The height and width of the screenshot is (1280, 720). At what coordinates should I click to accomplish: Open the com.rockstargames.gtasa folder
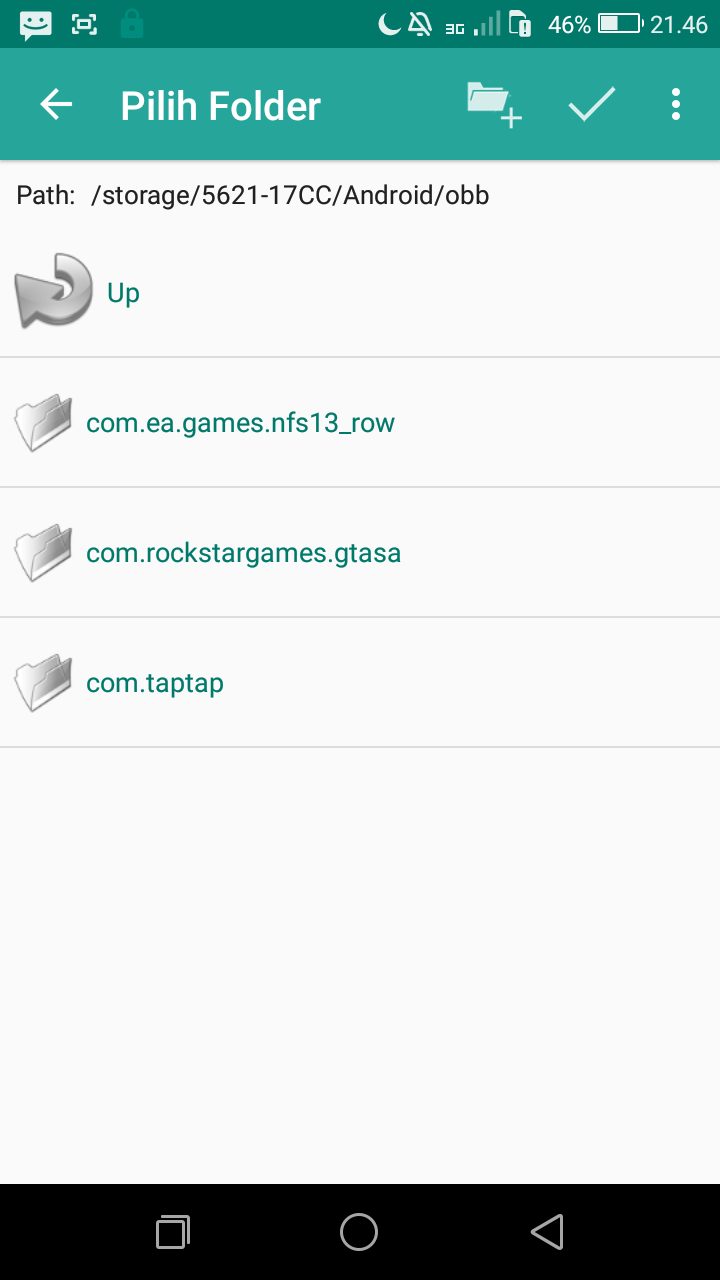coord(243,553)
